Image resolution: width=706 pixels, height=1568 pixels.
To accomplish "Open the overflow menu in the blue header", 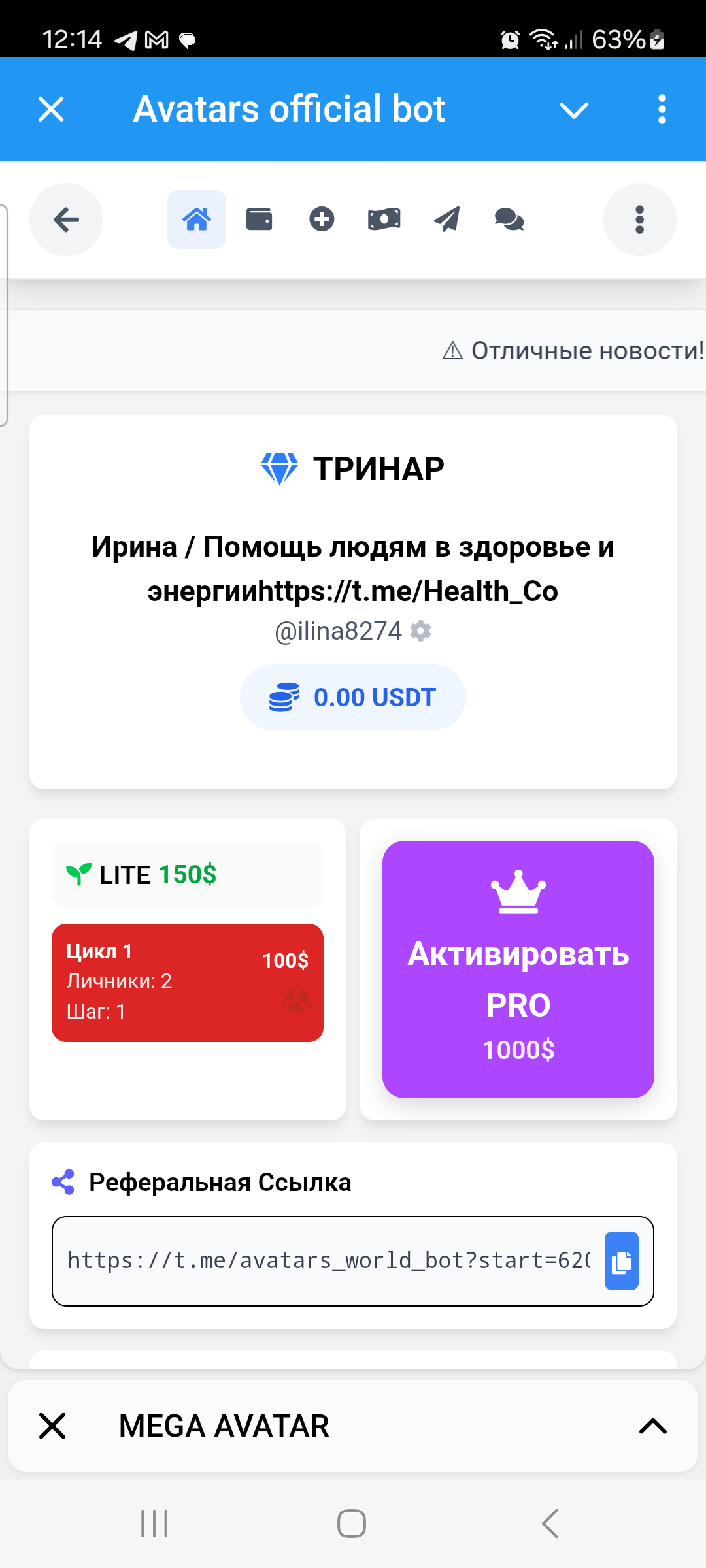I will coord(662,109).
